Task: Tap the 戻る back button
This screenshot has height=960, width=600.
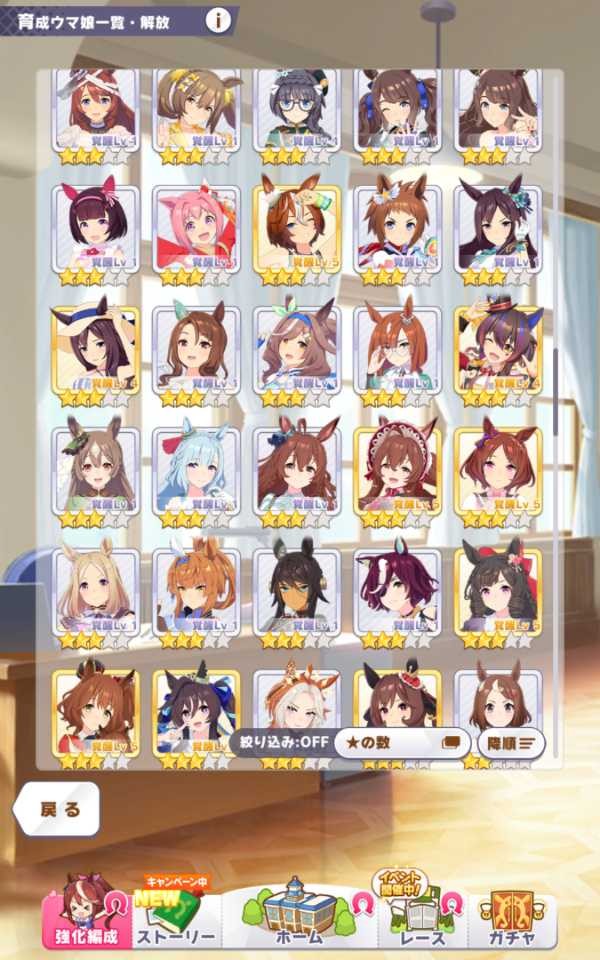Action: click(58, 809)
